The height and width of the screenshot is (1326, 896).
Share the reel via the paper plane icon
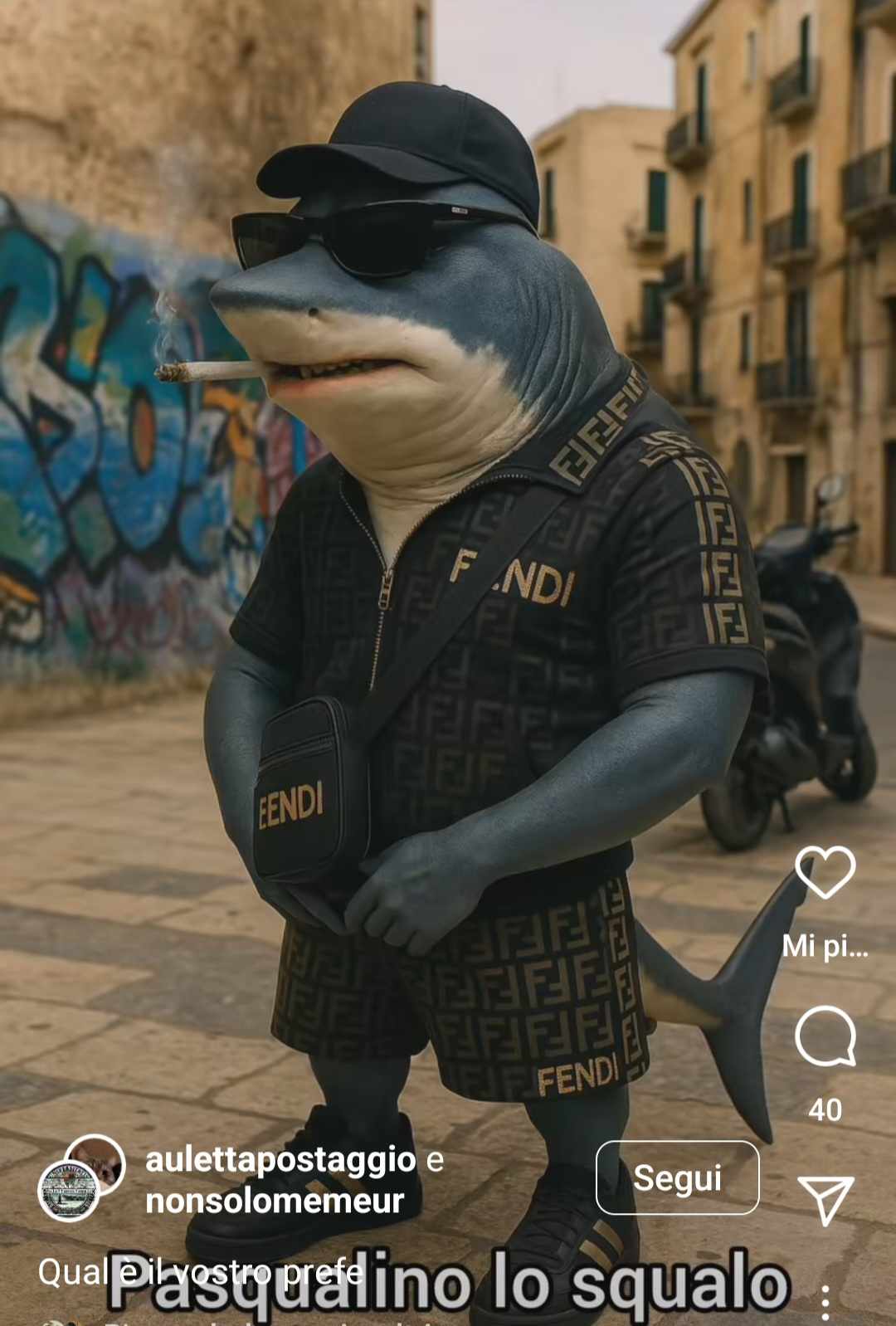pyautogui.click(x=825, y=1199)
